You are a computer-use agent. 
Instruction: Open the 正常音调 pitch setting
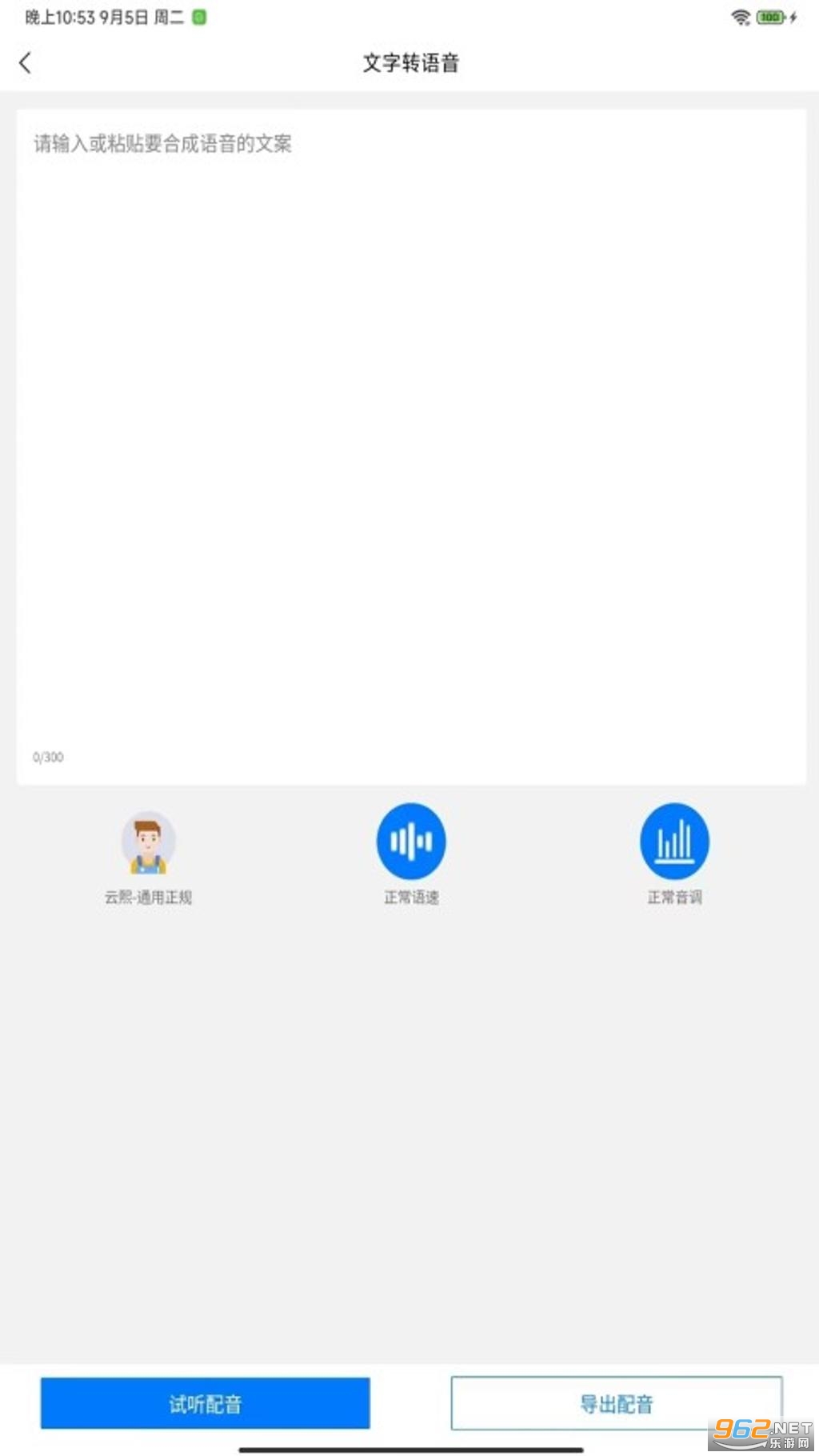674,854
